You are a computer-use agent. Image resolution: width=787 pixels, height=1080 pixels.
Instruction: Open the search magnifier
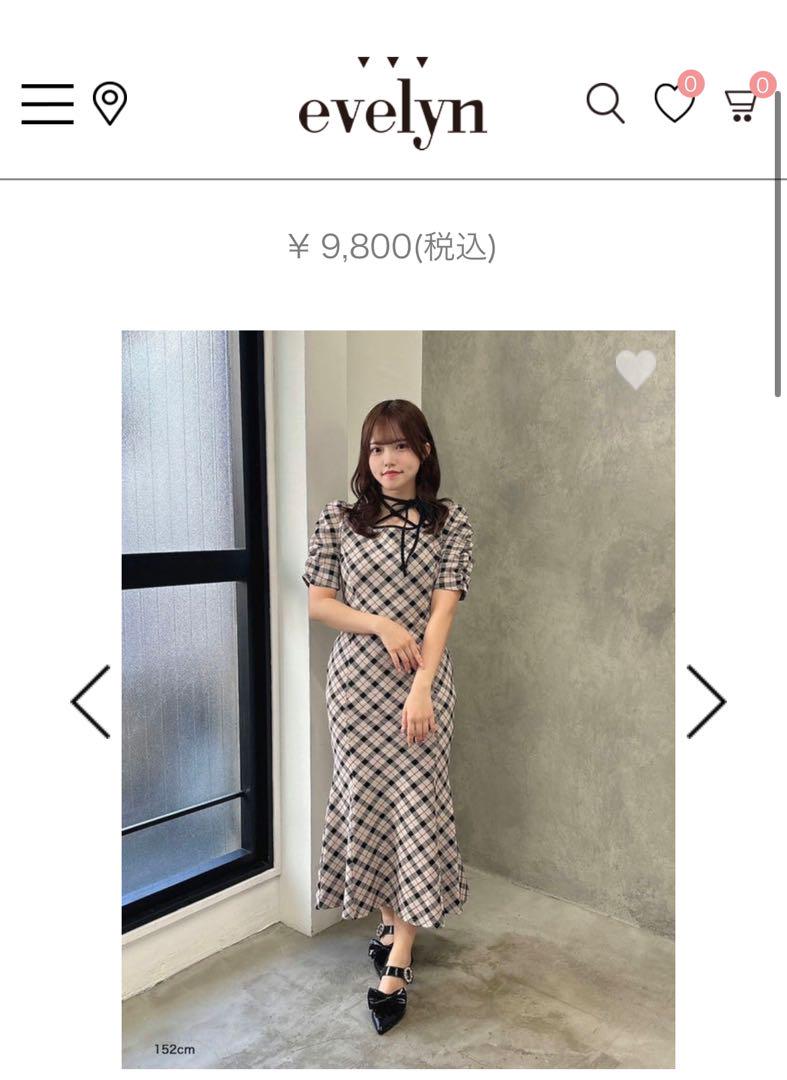pyautogui.click(x=605, y=104)
